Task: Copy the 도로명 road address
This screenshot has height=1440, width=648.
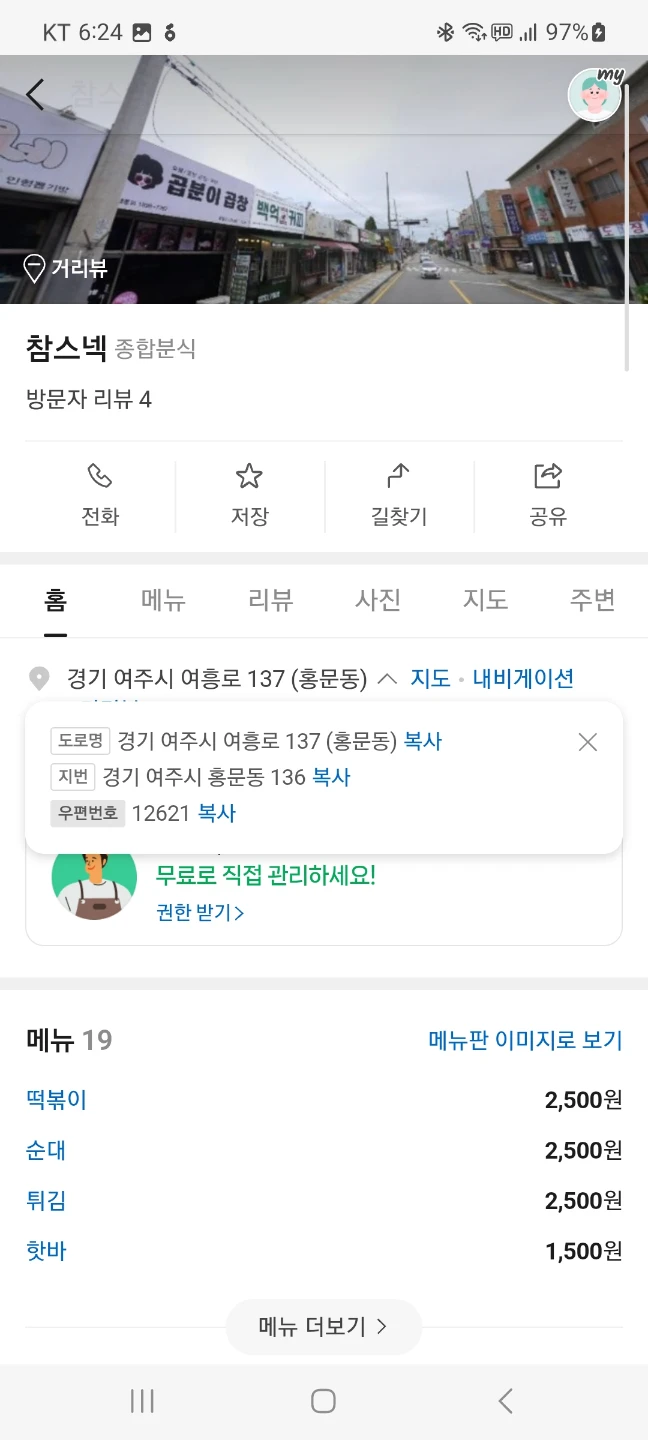Action: click(x=423, y=741)
